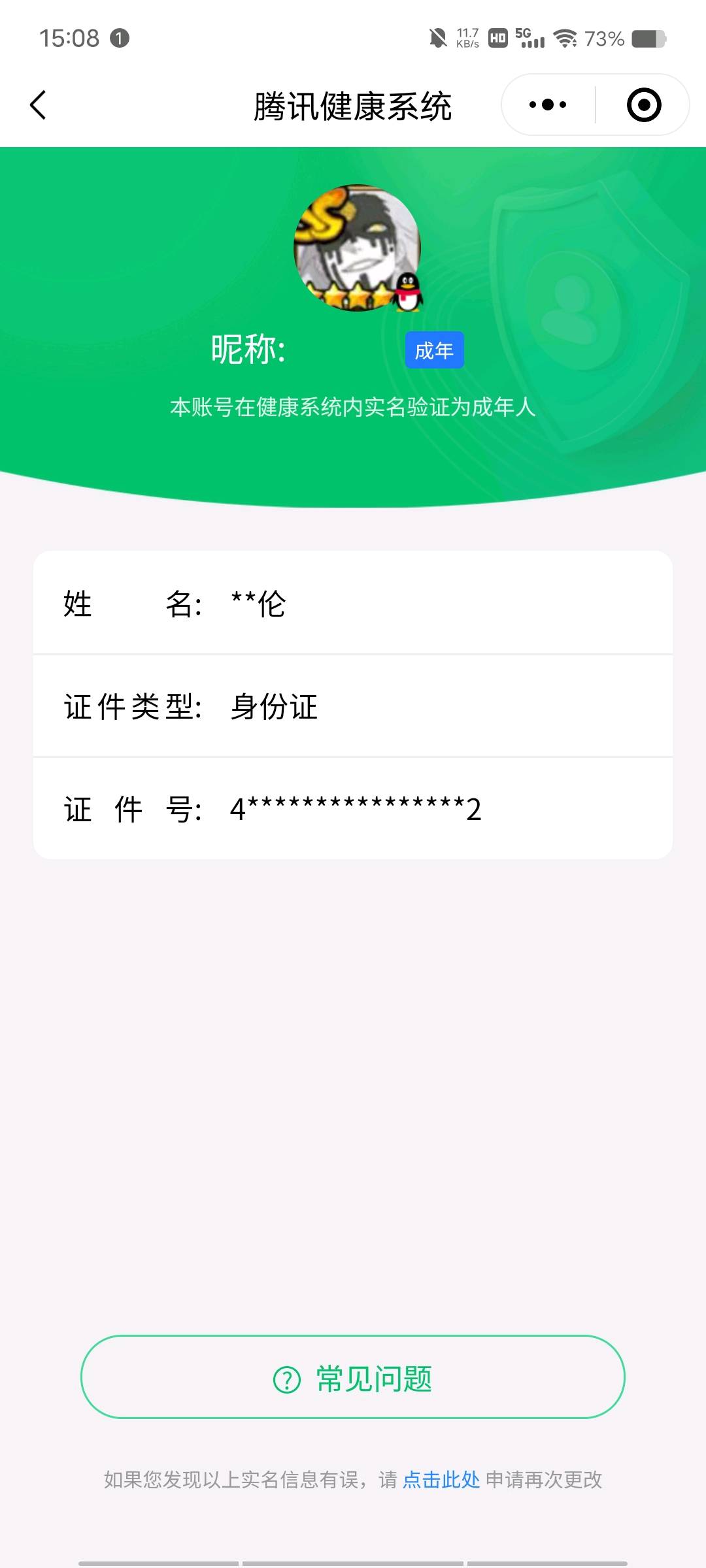Tap the 点击此处 link to change info
This screenshot has height=1568, width=706.
(441, 1479)
